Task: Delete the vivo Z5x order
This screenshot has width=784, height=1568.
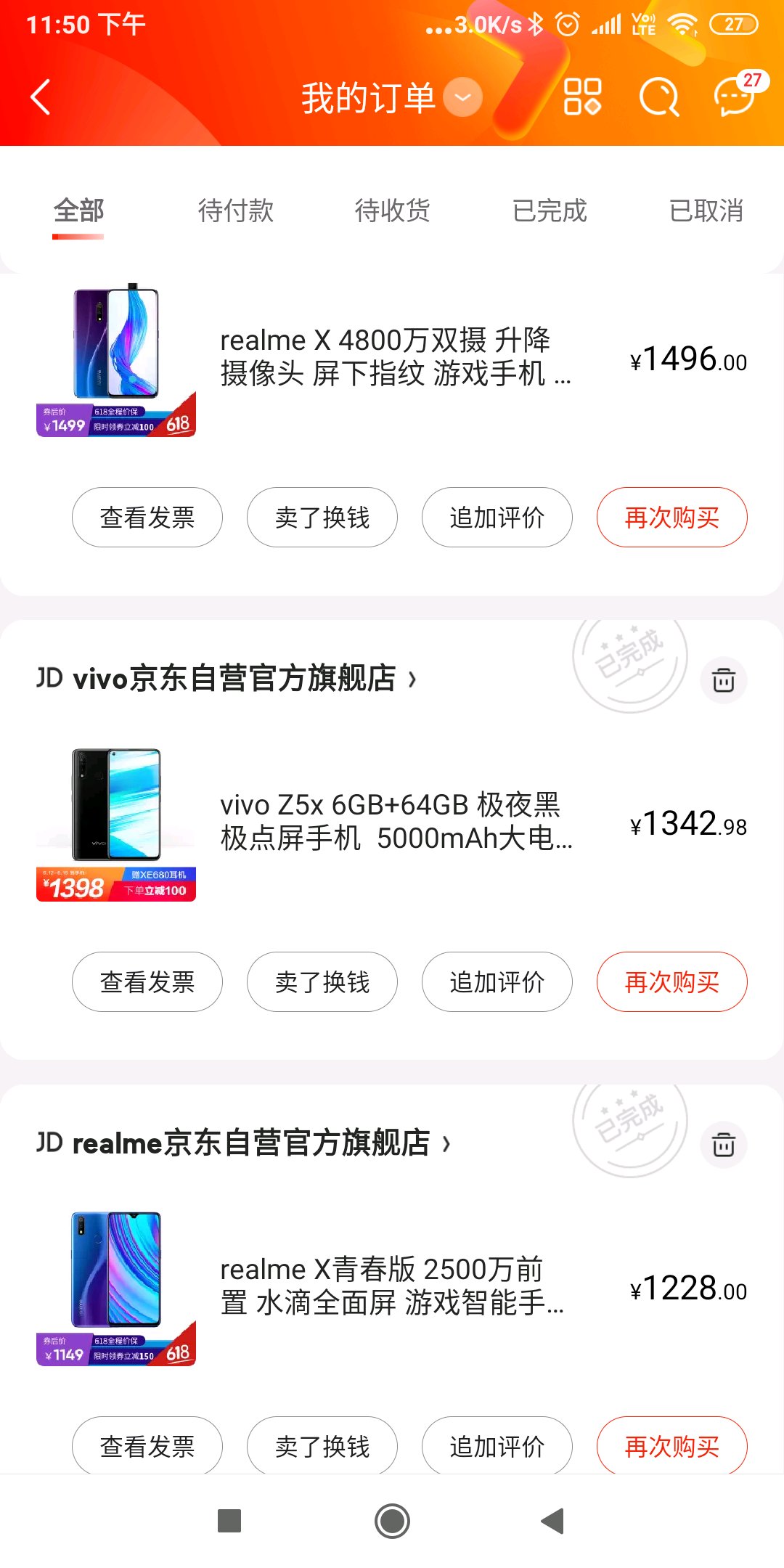Action: tap(723, 680)
